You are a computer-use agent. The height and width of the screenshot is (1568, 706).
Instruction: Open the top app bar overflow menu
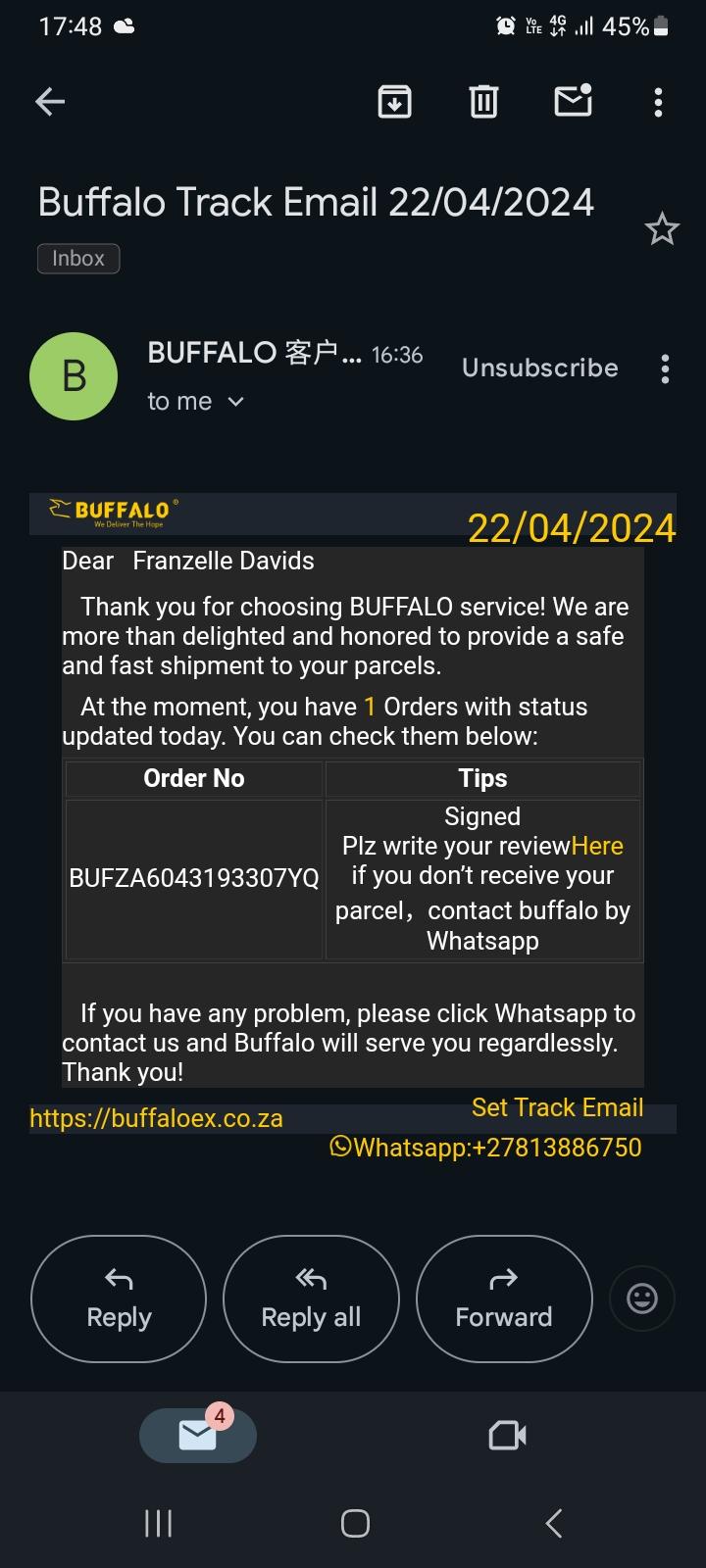(658, 101)
